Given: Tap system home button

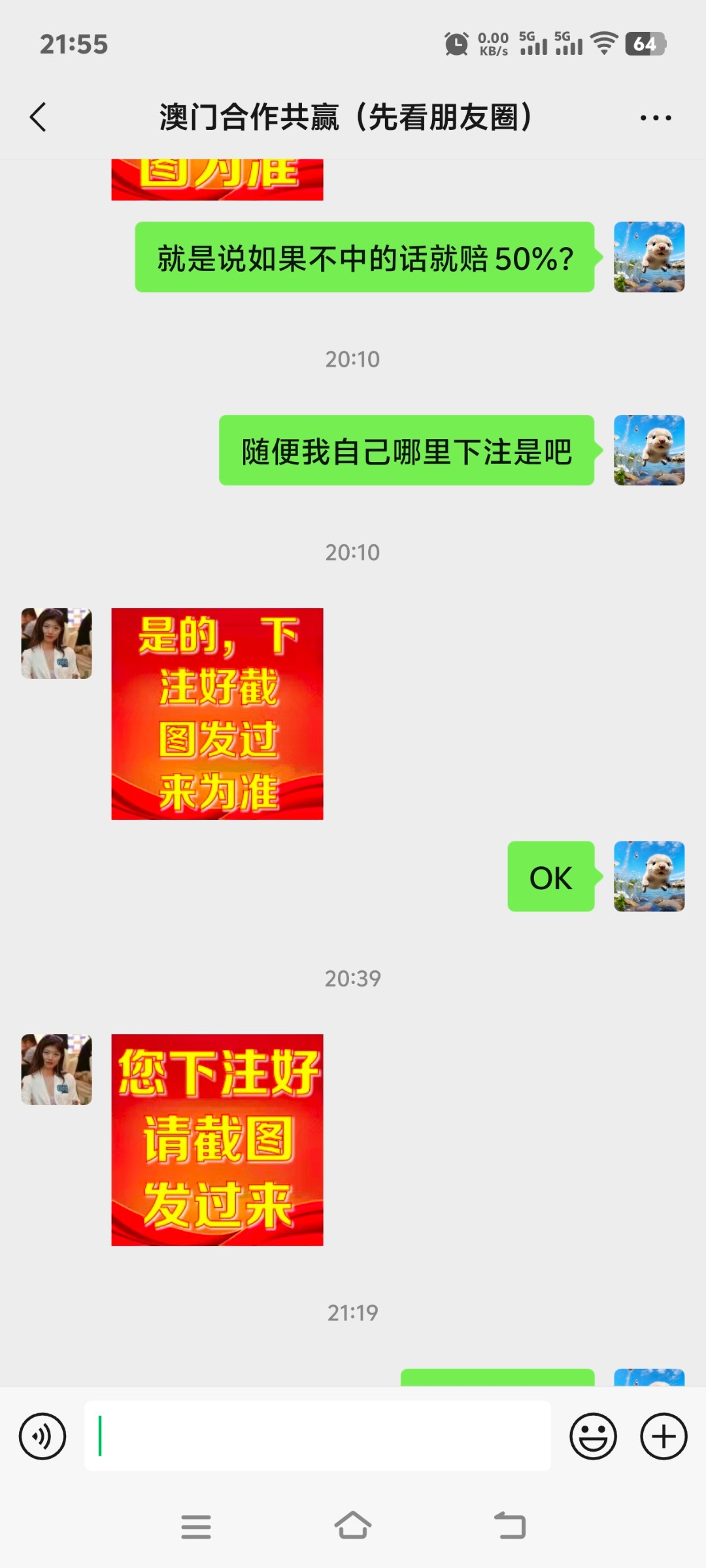Looking at the screenshot, I should 353,1526.
